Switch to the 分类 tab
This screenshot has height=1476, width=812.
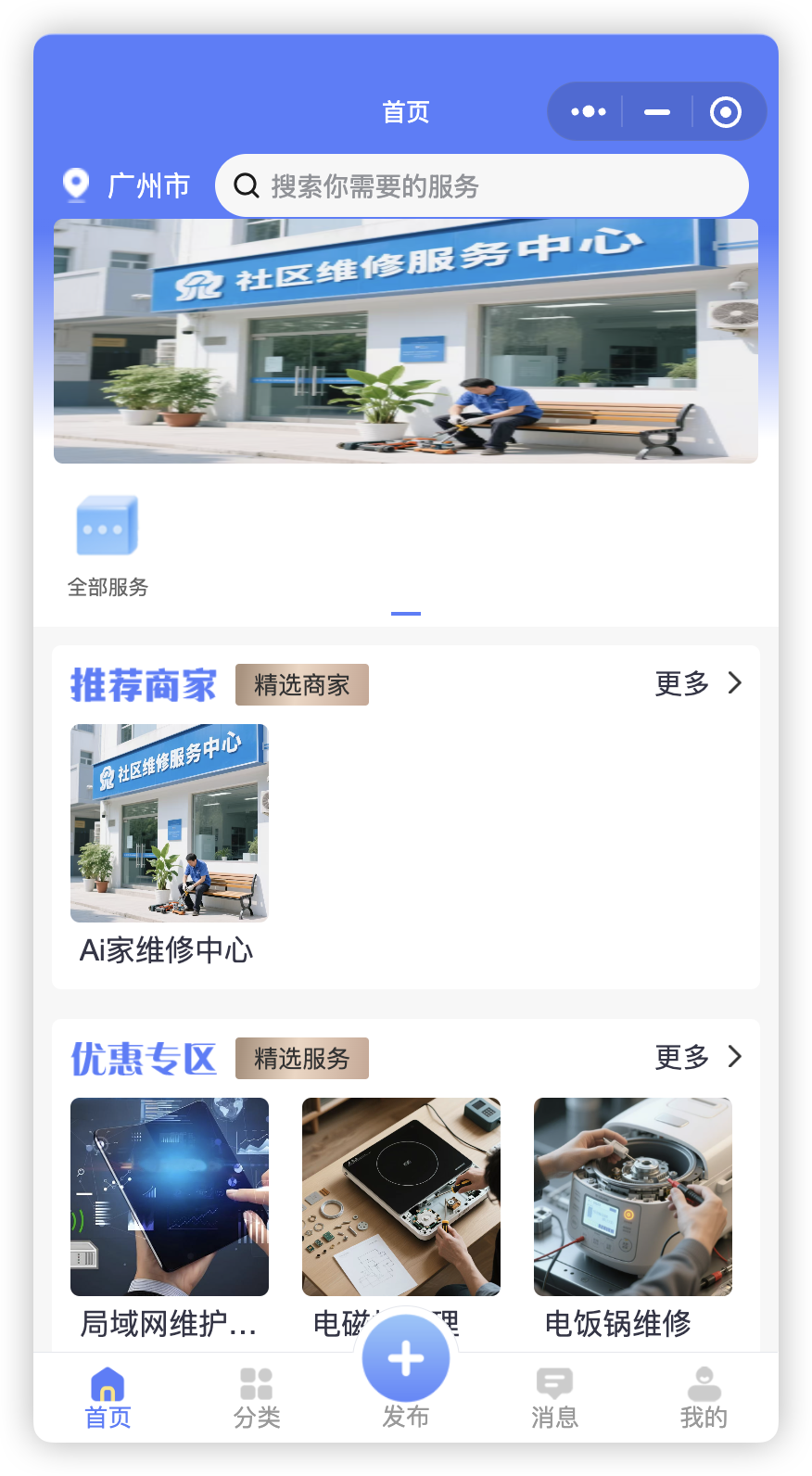(257, 1398)
